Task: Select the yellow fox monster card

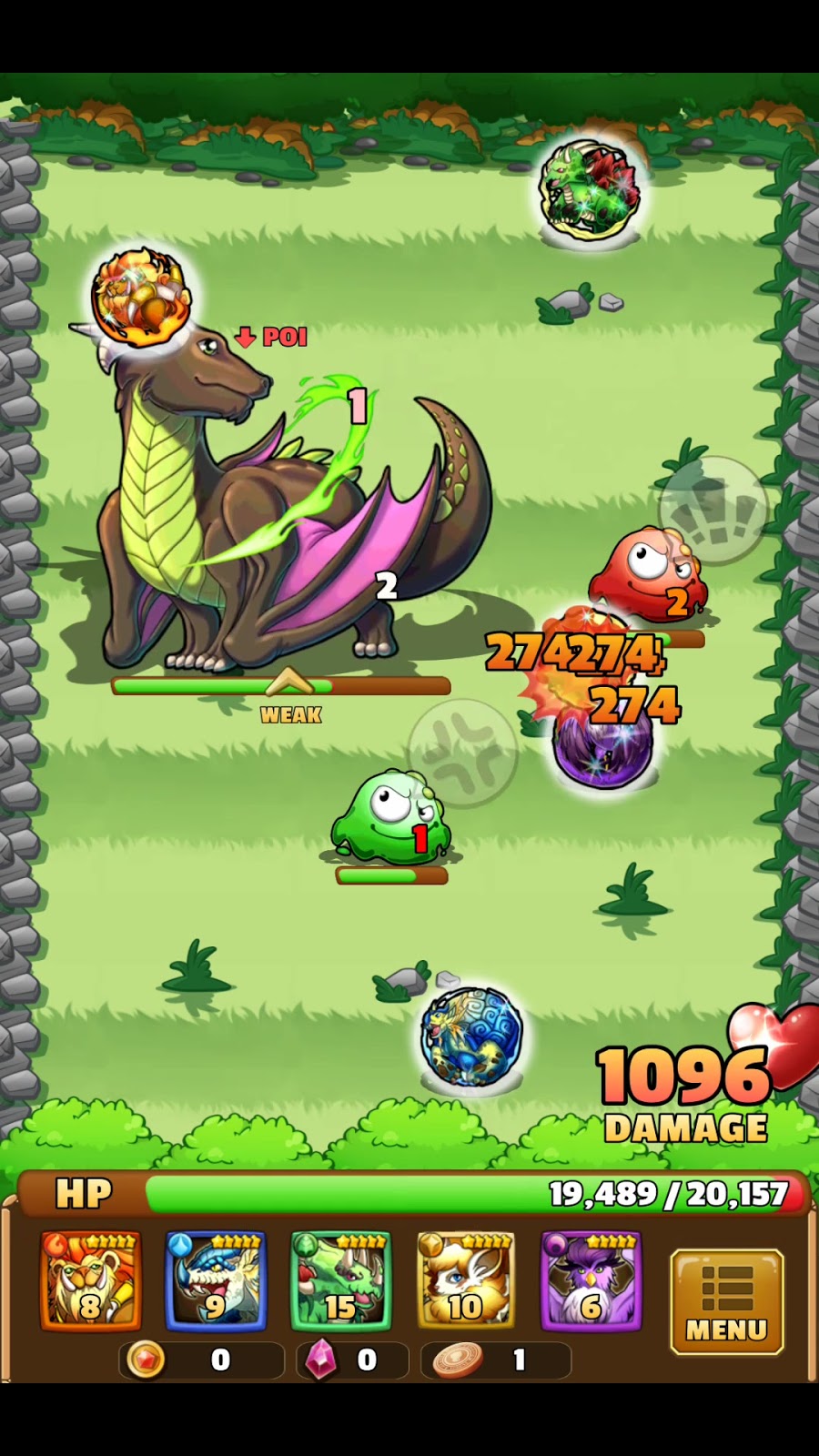Action: [x=465, y=1280]
